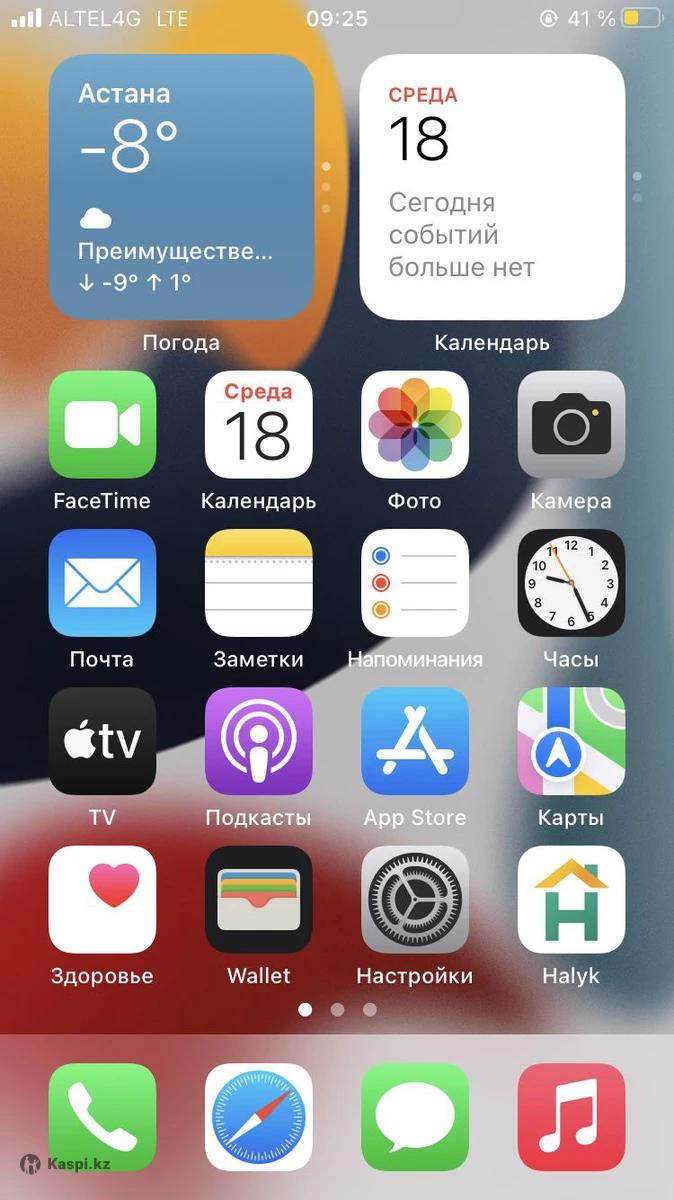Open the Погода widget for Астана
This screenshot has height=1200, width=674.
[x=181, y=187]
